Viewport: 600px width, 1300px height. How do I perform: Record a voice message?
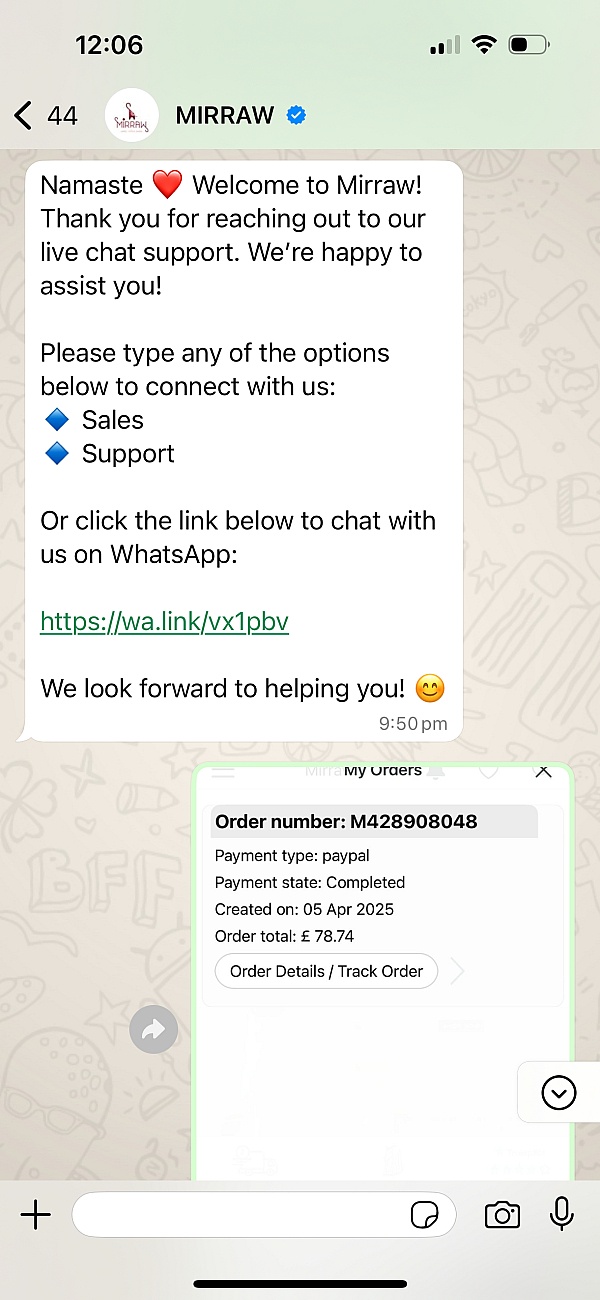(562, 1215)
